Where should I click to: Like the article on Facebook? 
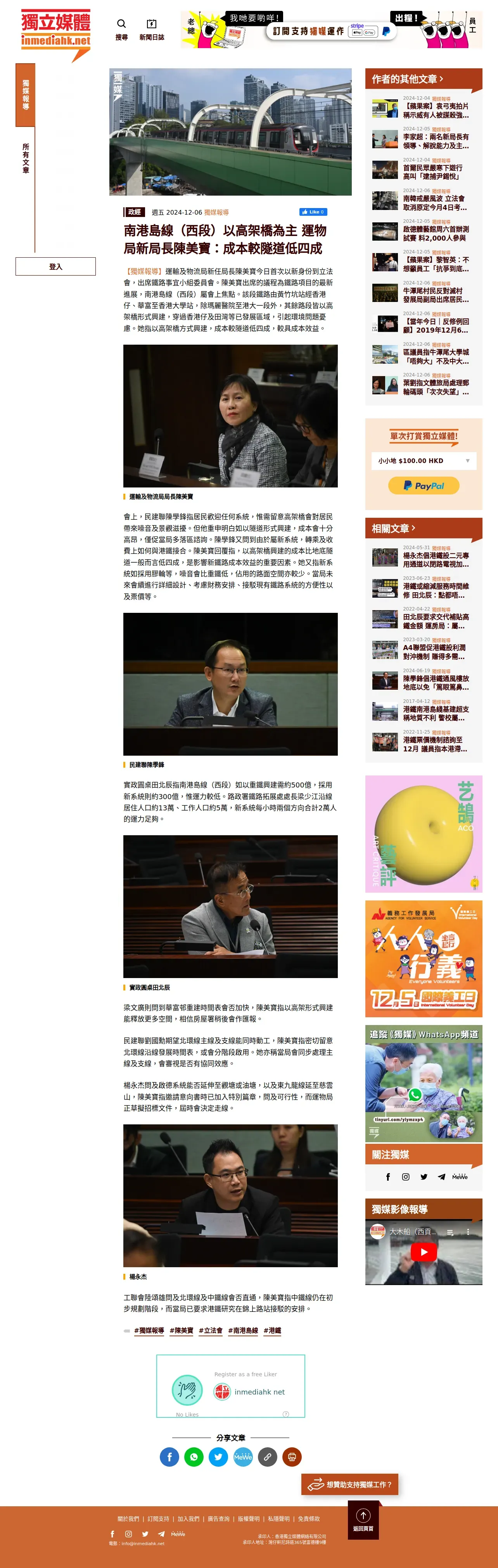[313, 212]
